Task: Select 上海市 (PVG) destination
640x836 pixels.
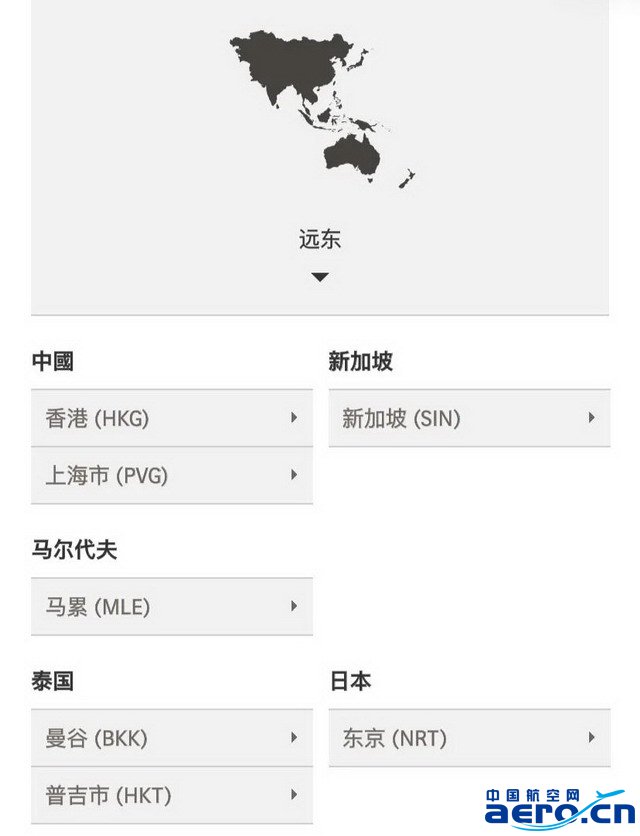Action: [171, 475]
